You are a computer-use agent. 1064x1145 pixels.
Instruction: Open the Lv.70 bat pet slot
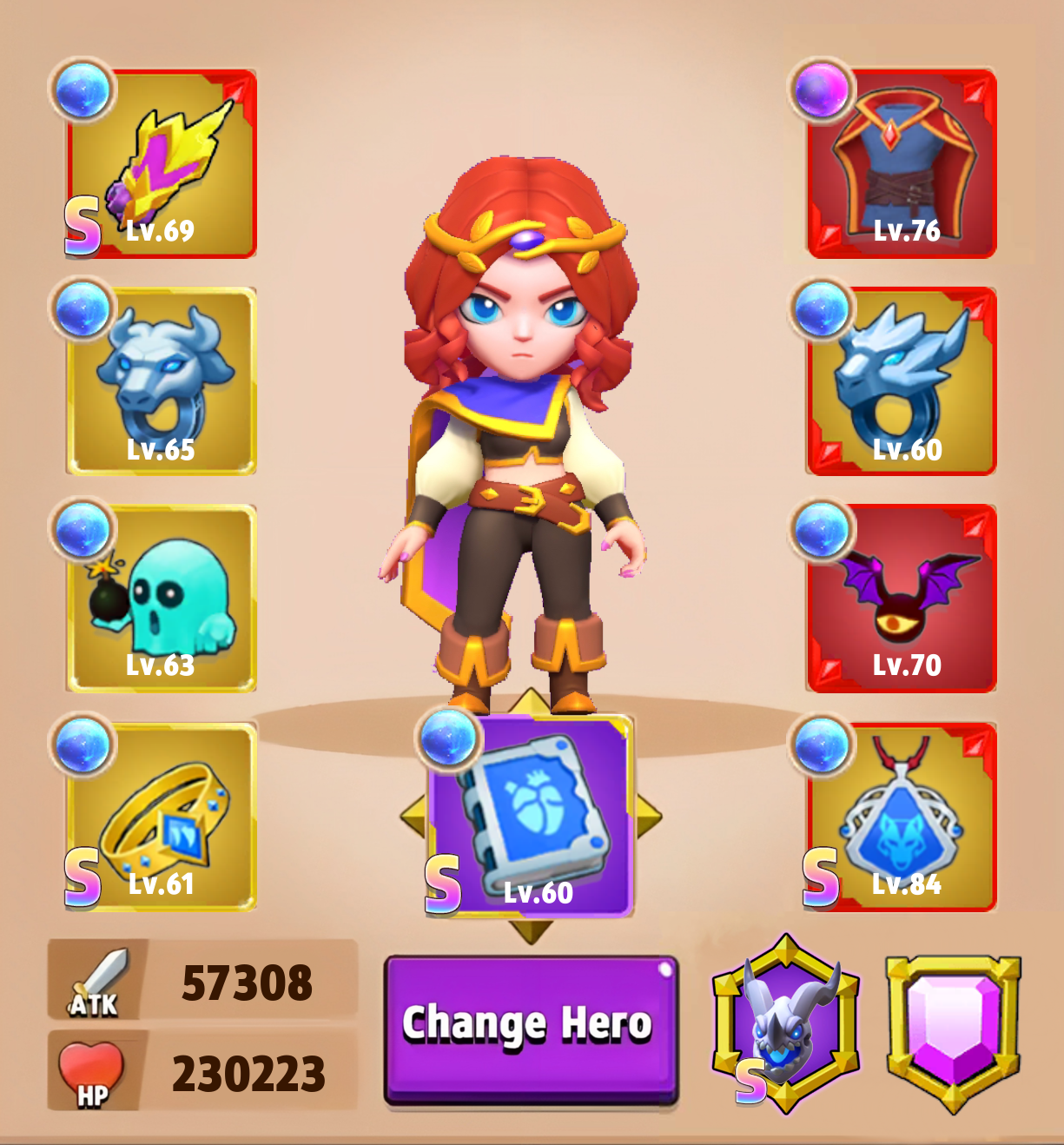(x=902, y=599)
